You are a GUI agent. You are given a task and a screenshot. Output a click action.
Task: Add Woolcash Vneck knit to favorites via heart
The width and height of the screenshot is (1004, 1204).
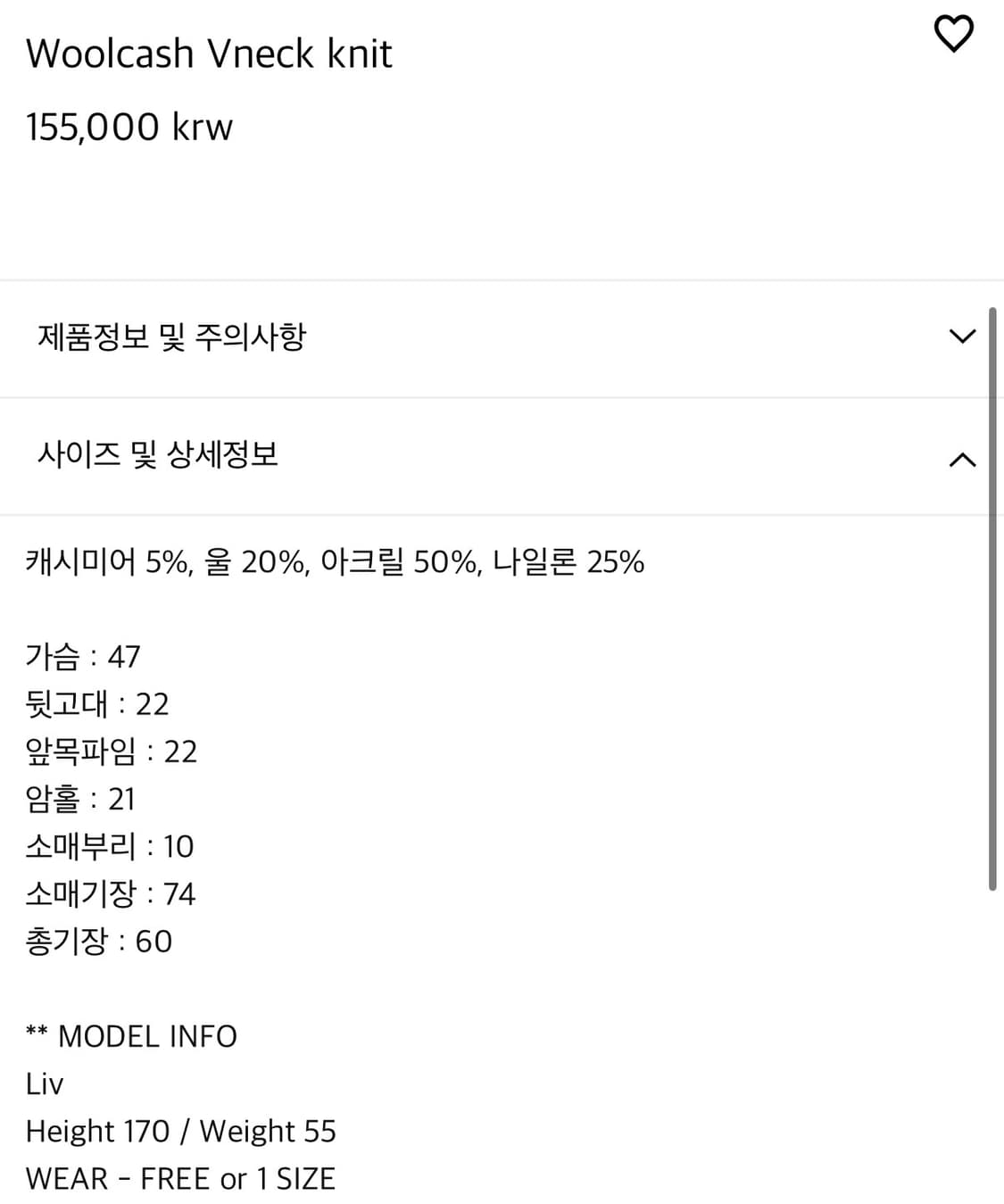tap(955, 35)
